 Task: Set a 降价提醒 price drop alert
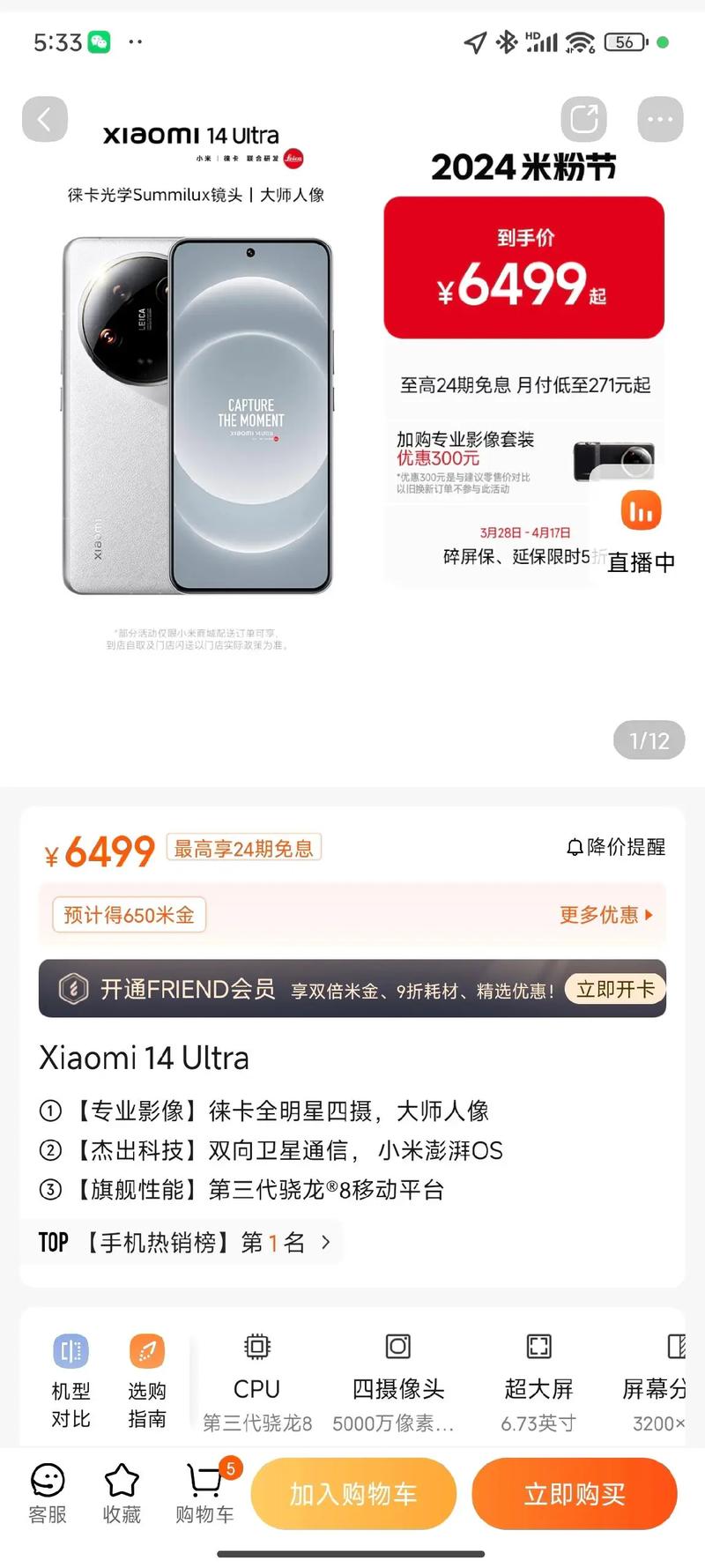click(x=616, y=847)
